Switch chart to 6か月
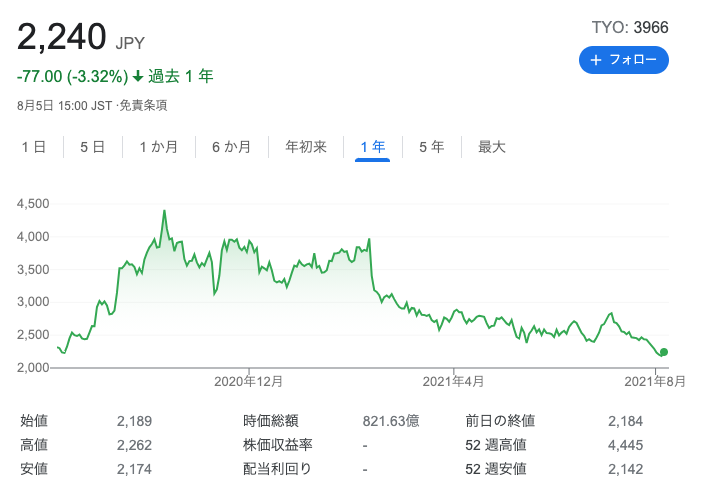 click(231, 147)
